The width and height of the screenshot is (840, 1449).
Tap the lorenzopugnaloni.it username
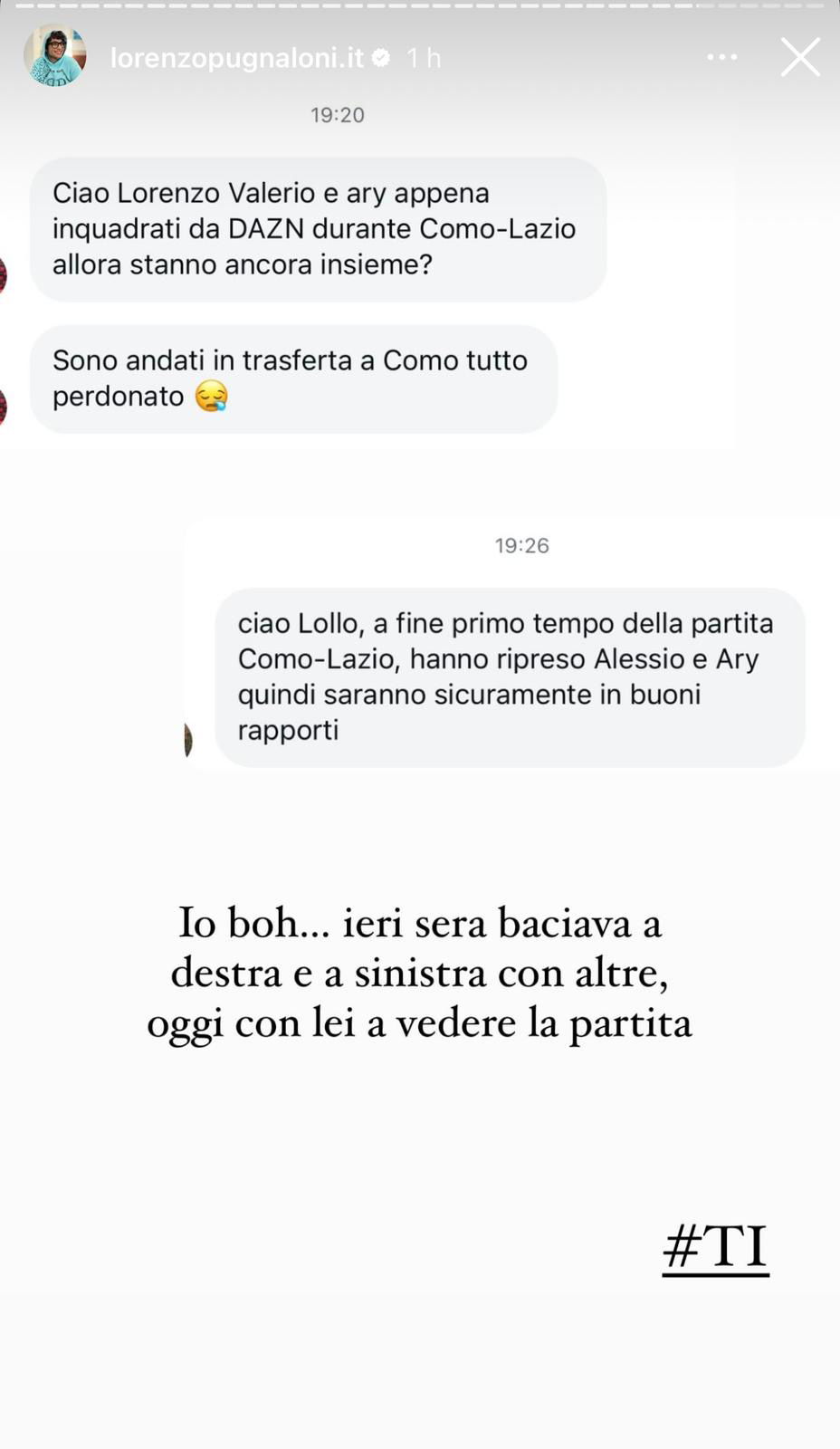pos(236,58)
